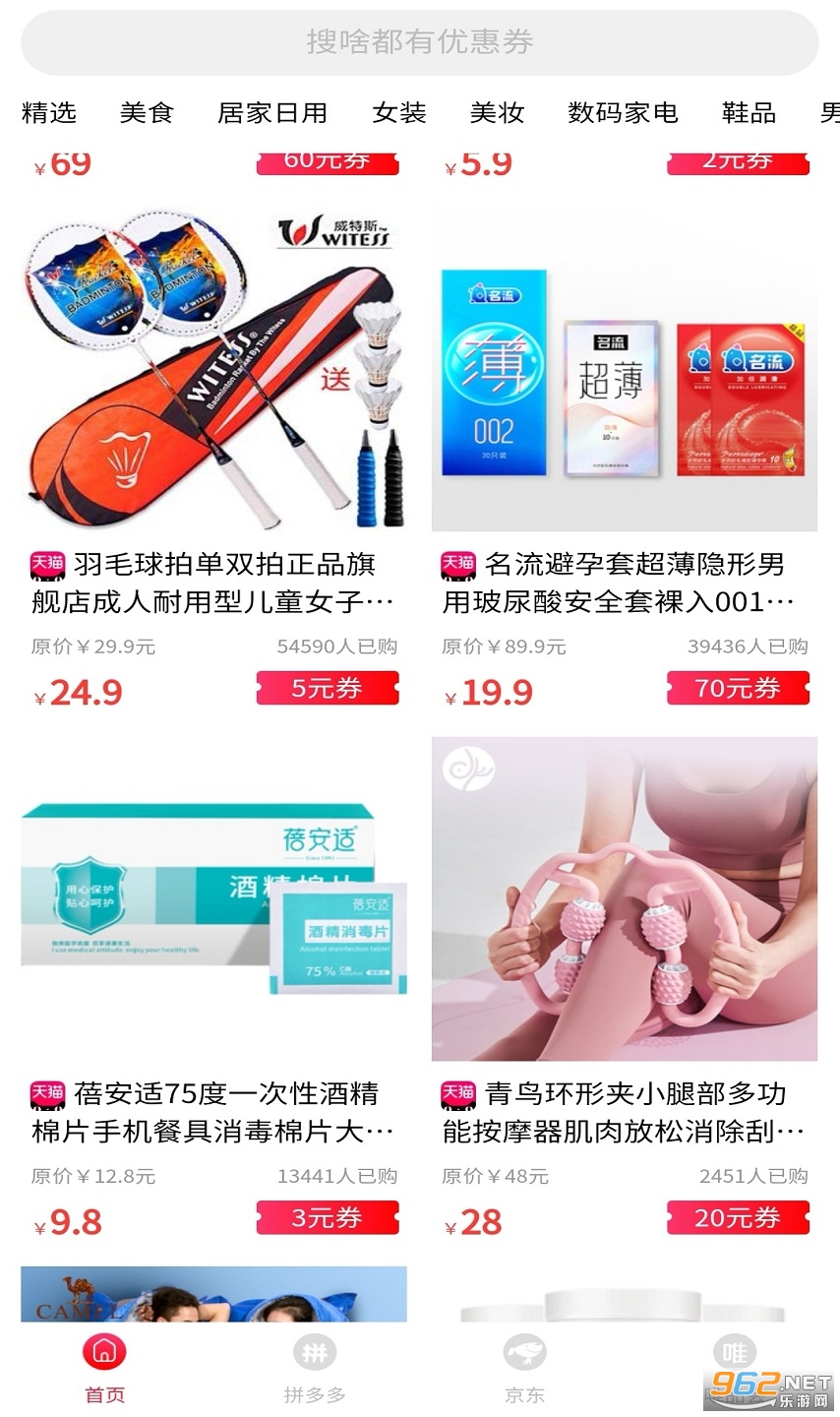Claim the 3元券 coupon for alcohol wipes
Screen dimensions: 840x1417
328,1218
